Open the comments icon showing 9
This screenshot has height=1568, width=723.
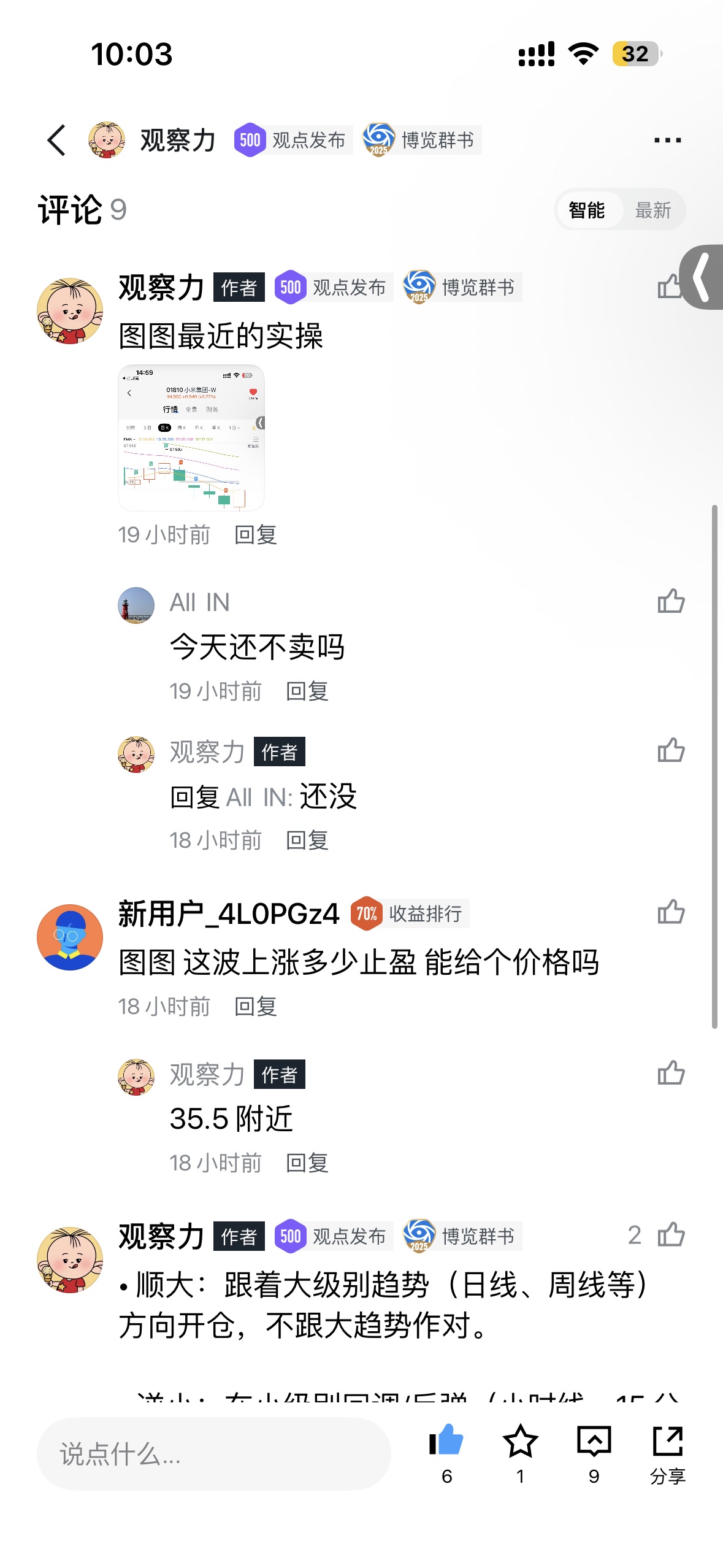[x=594, y=1440]
